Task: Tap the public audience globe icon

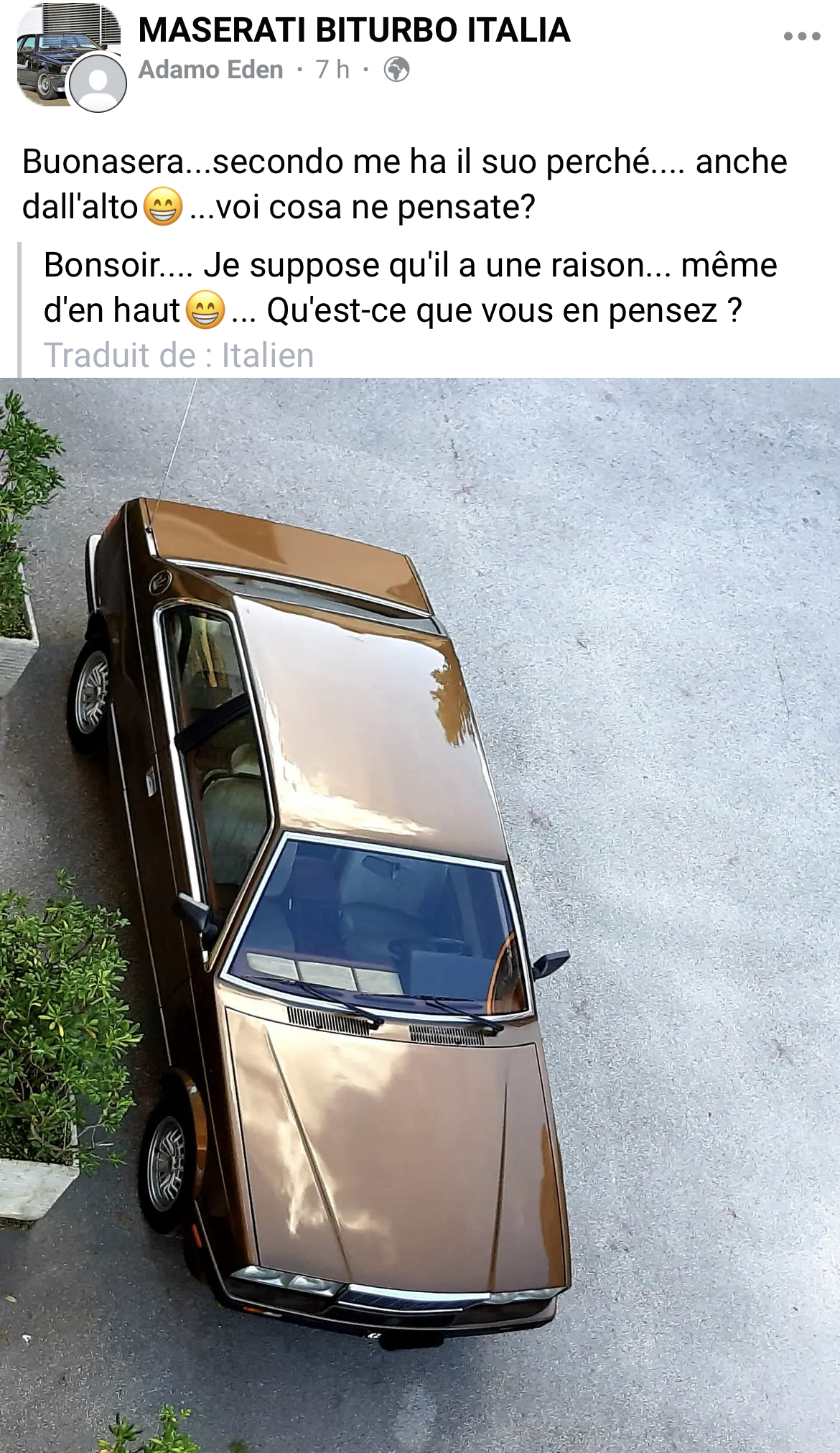Action: tap(396, 70)
